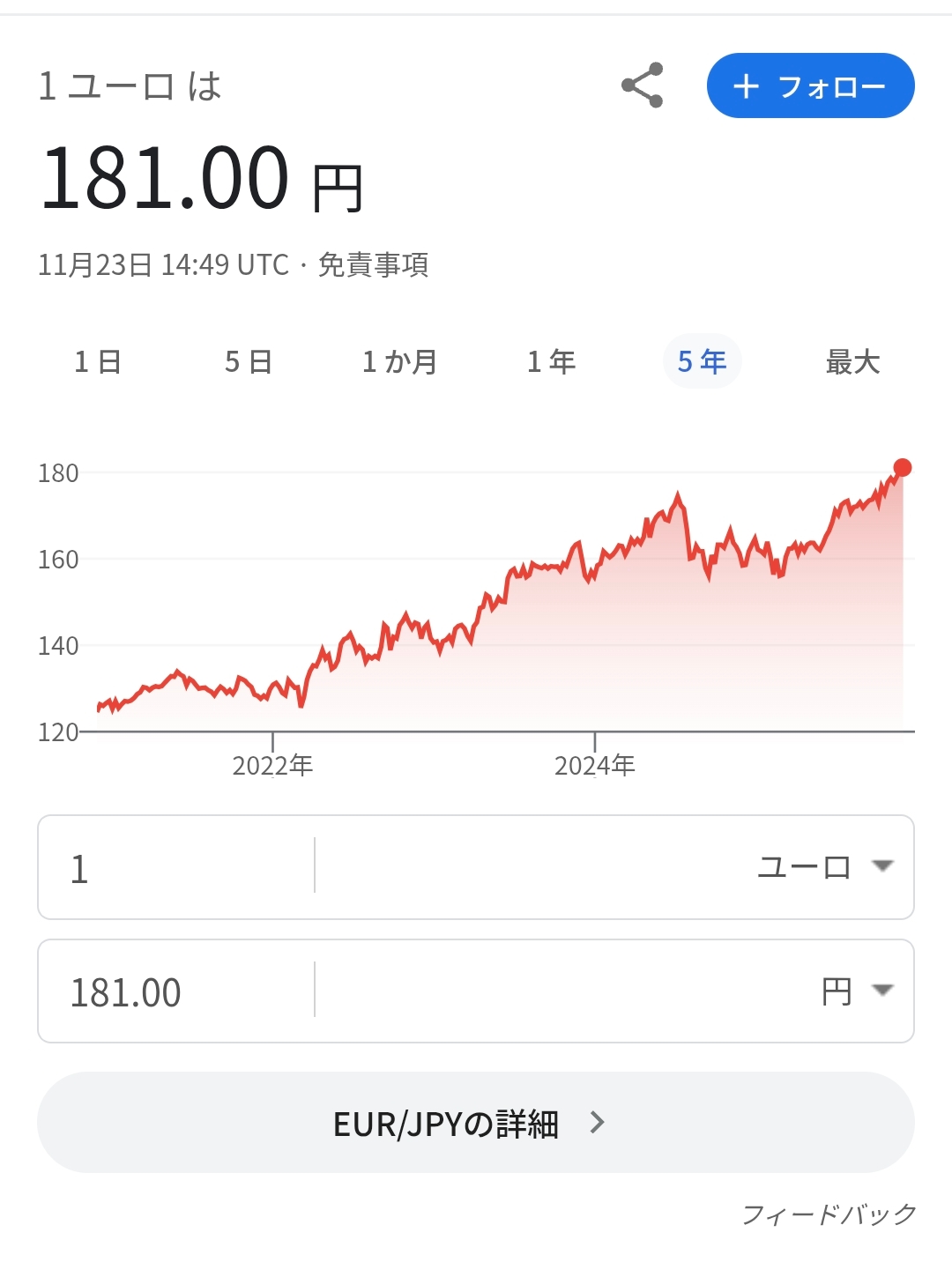The width and height of the screenshot is (952, 1262).
Task: Open the 円 currency dropdown
Action: [857, 991]
